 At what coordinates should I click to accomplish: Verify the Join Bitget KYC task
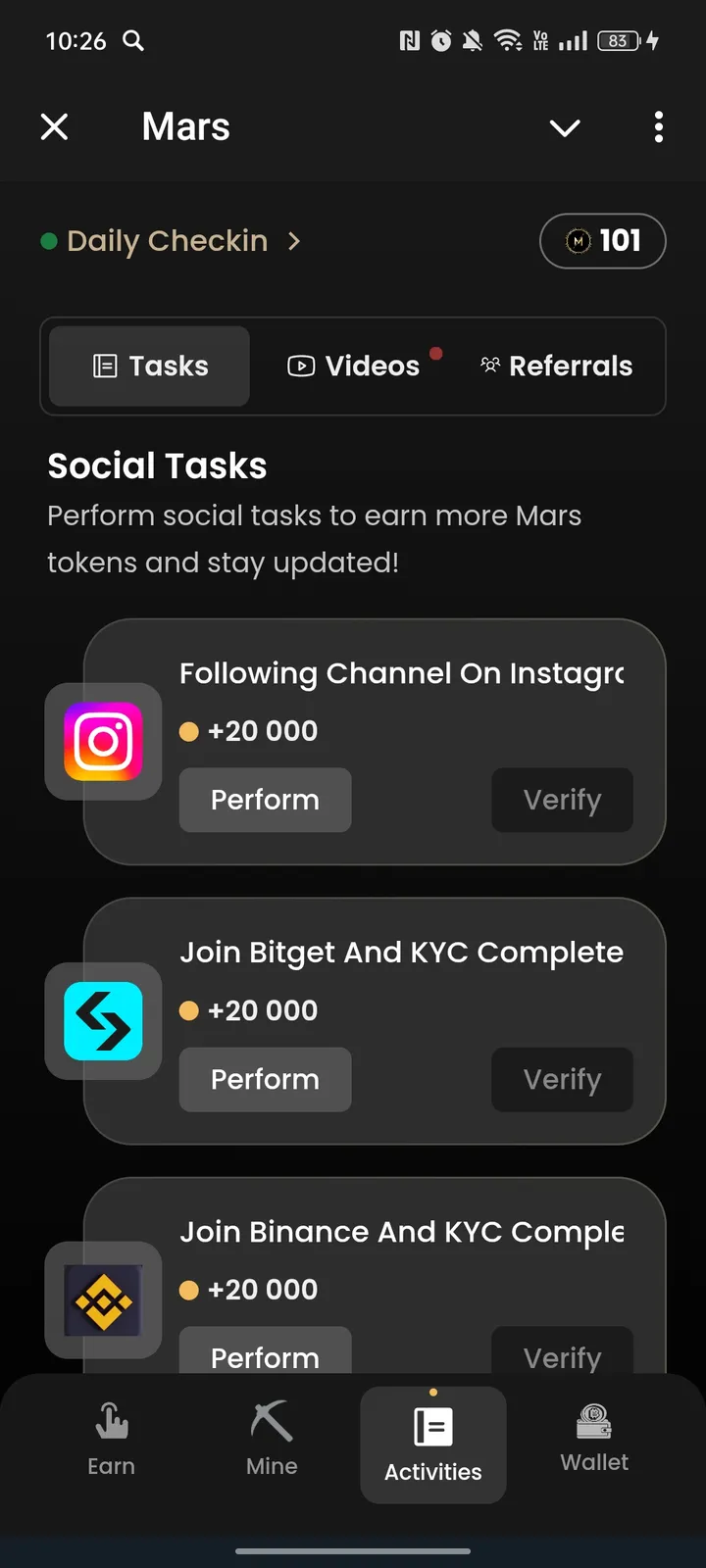point(562,1079)
